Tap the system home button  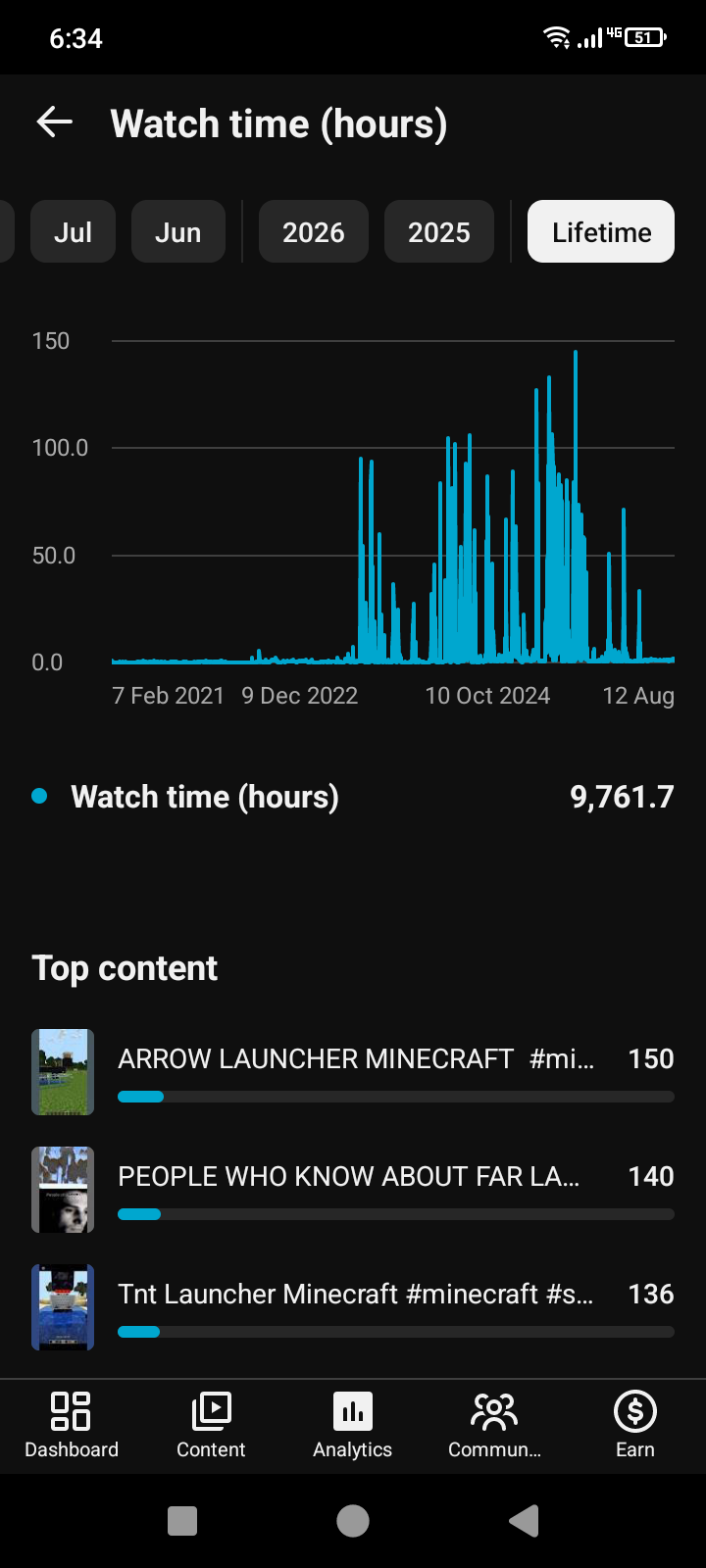(x=353, y=1521)
